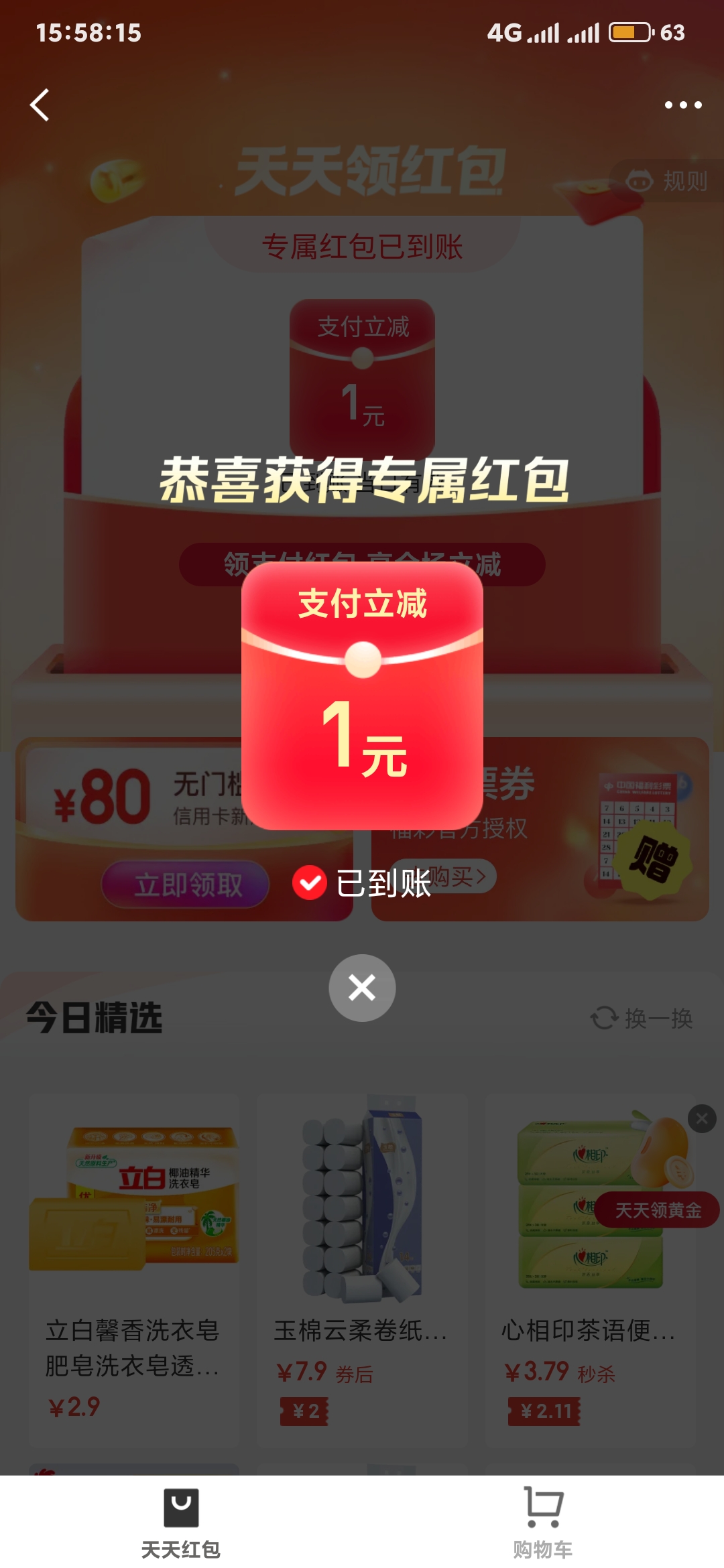Tap the 天天领黄金 floating badge

tap(657, 1210)
